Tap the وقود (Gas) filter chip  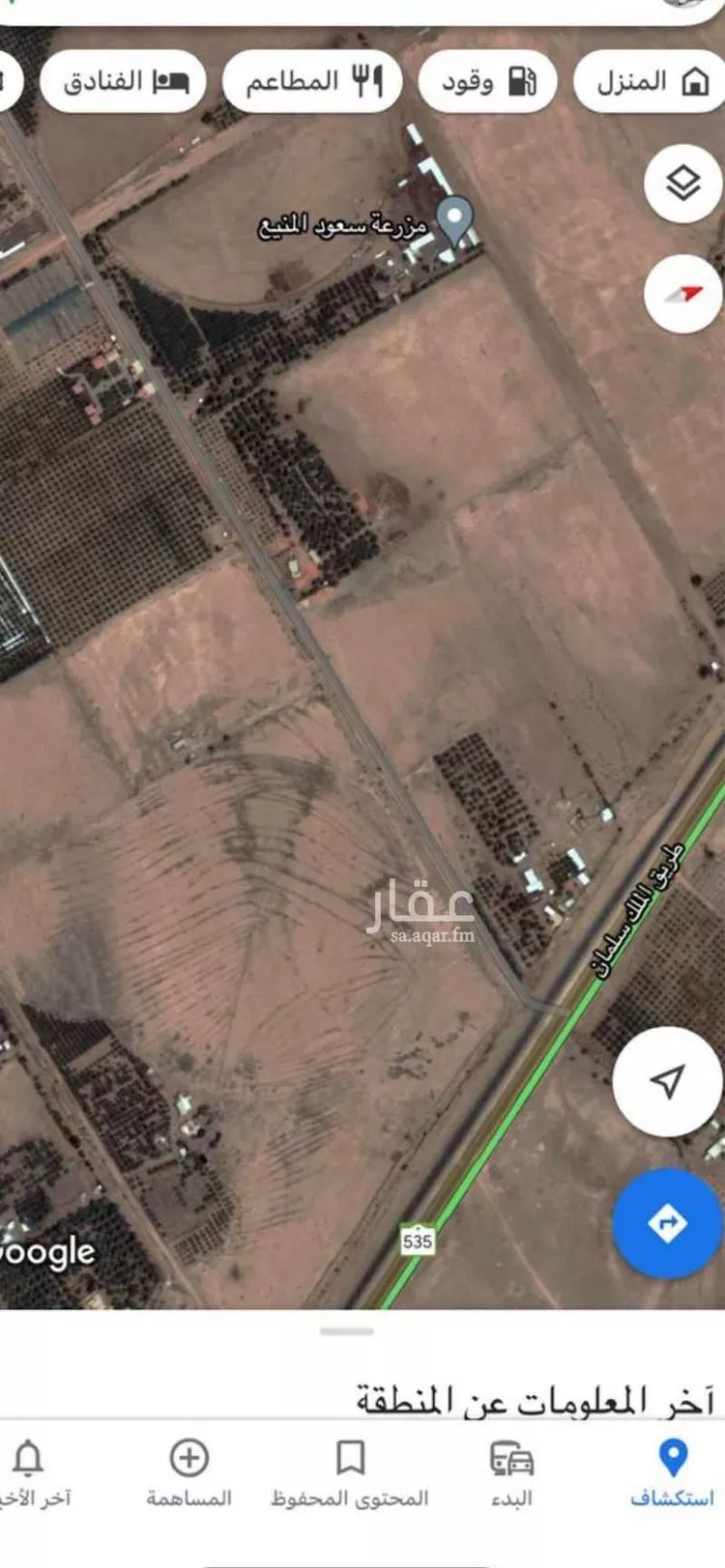[488, 82]
